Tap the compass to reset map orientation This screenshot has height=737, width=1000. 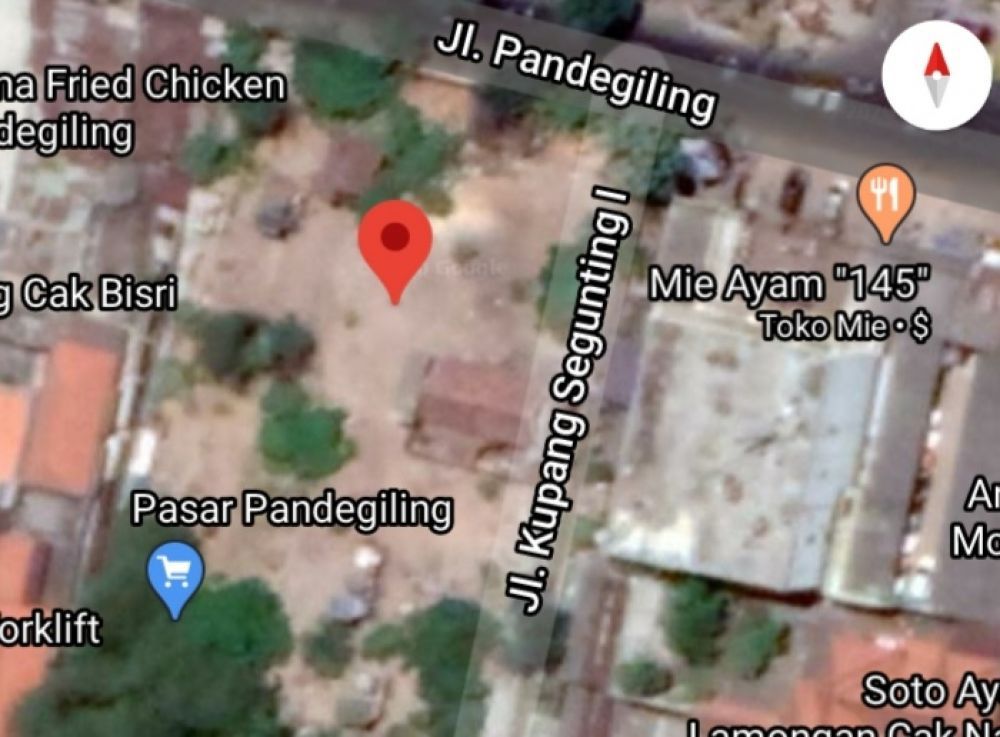(937, 75)
